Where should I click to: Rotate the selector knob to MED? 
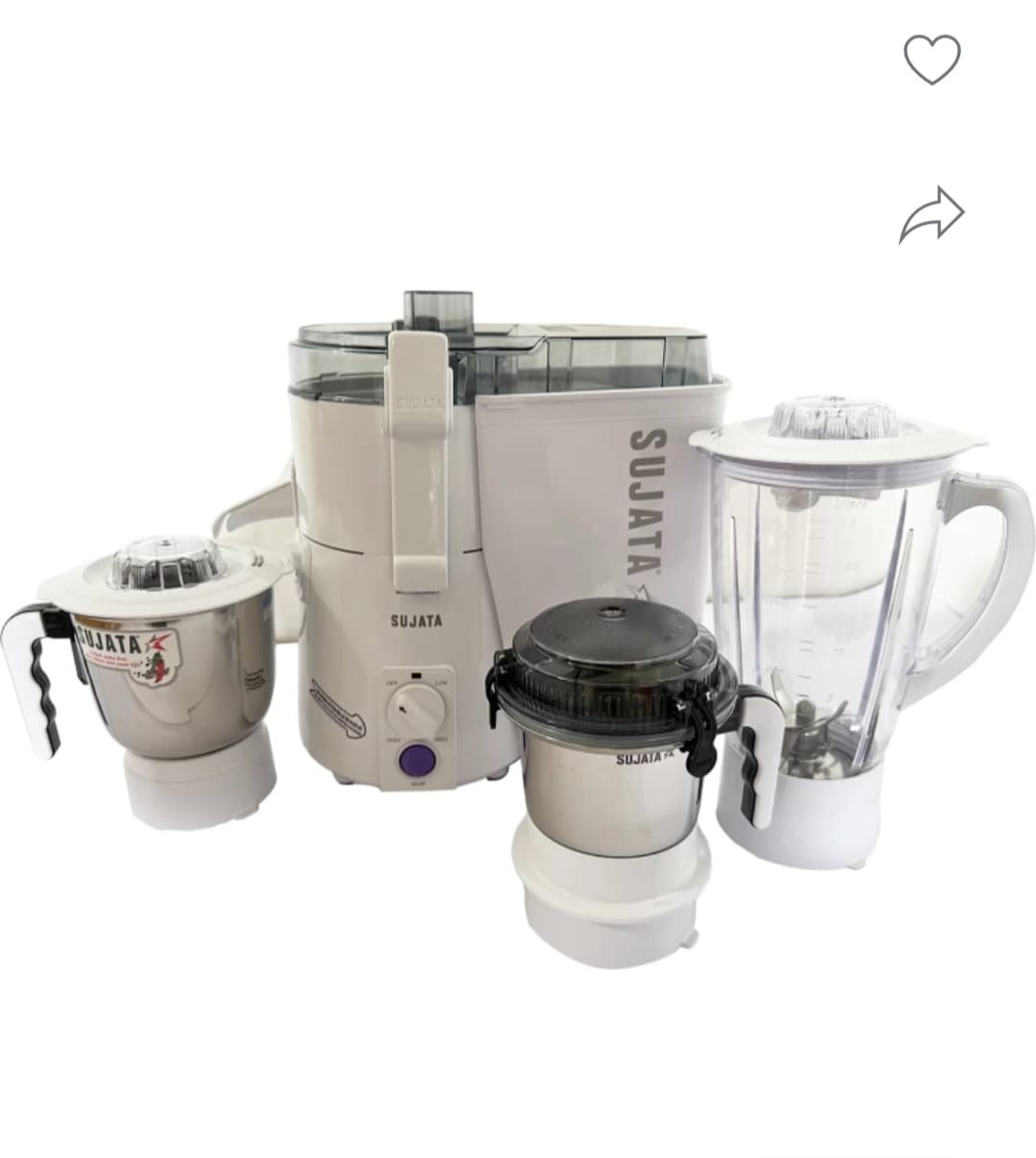(x=441, y=737)
